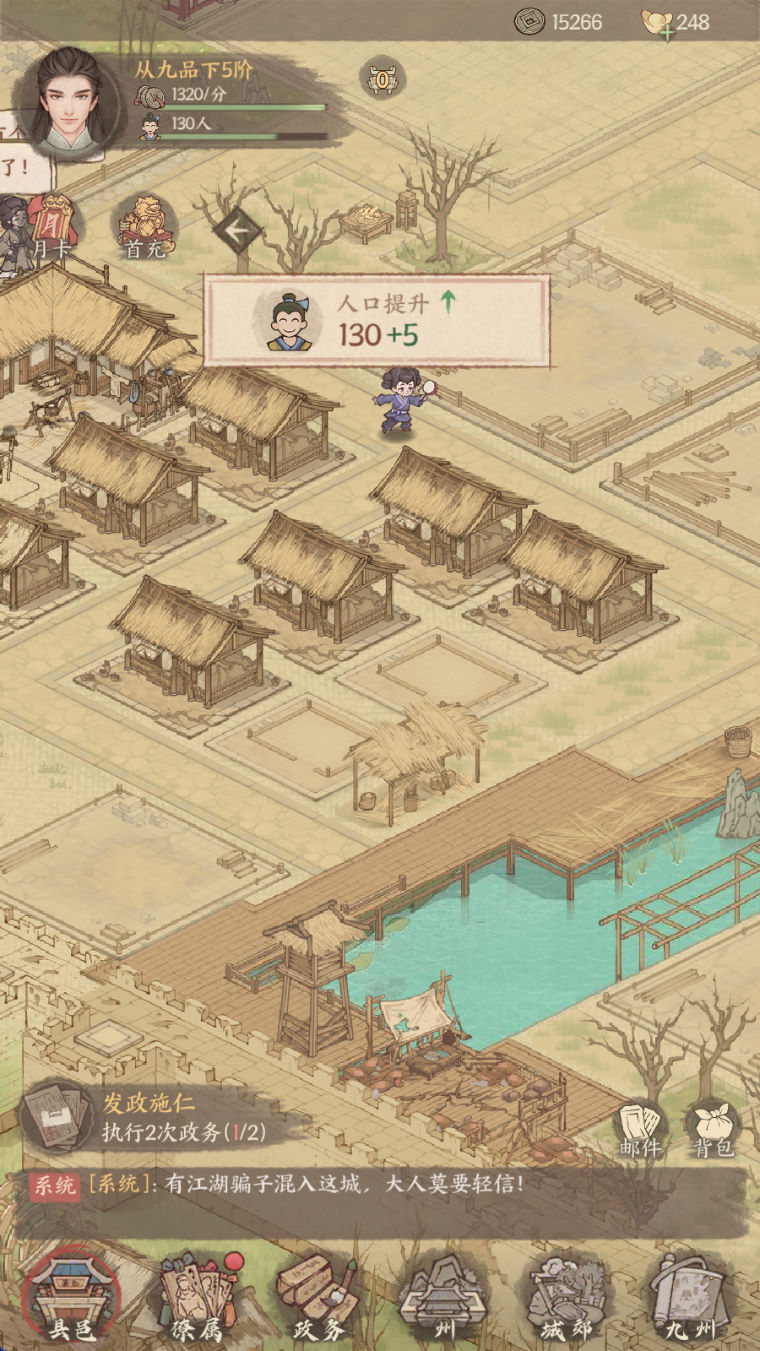
Task: Open the 发政施仁 quest task
Action: [150, 1117]
